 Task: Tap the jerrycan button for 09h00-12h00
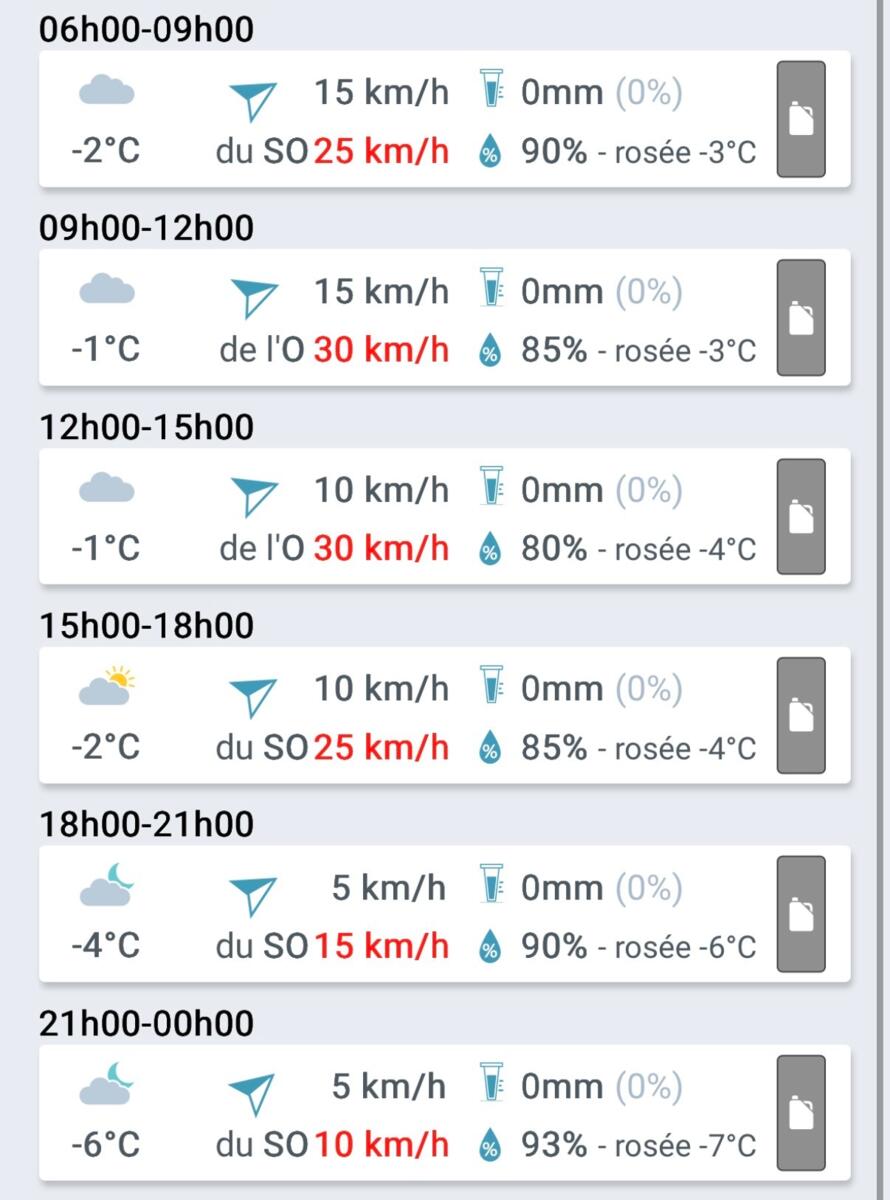coord(801,317)
